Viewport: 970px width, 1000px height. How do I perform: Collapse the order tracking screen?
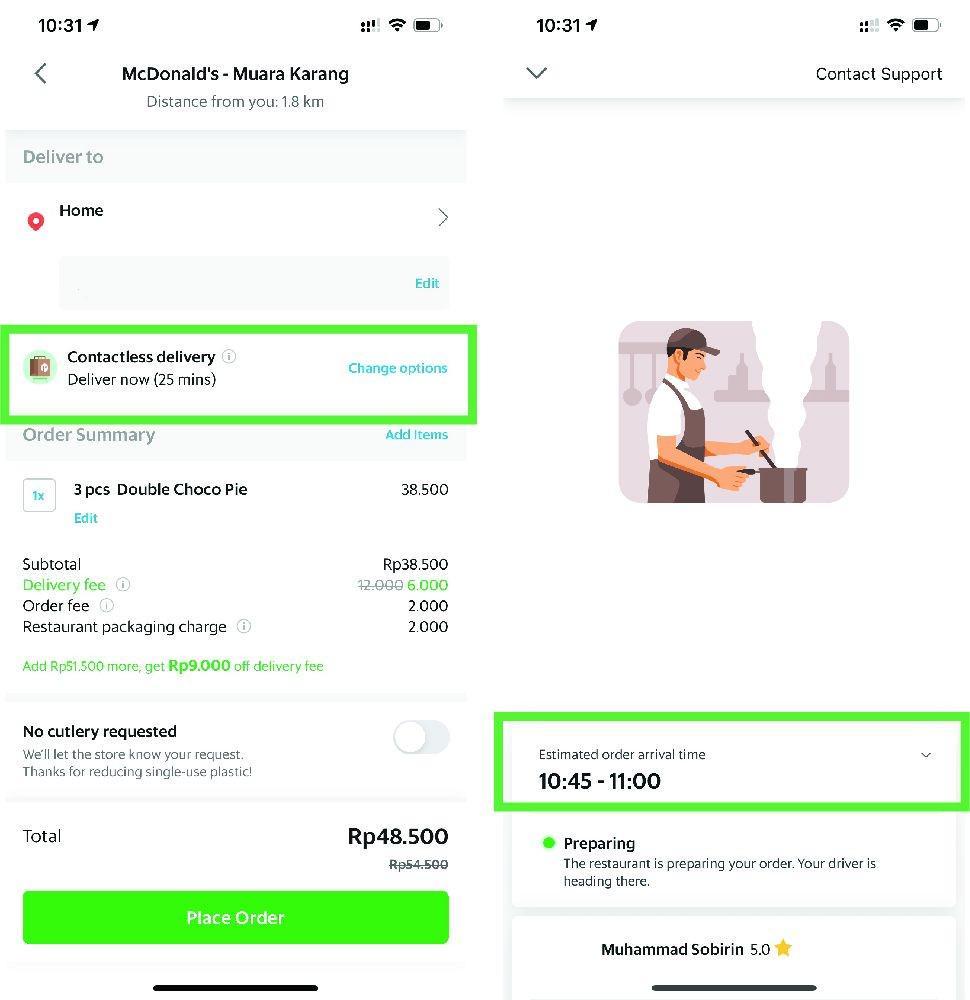coord(537,73)
